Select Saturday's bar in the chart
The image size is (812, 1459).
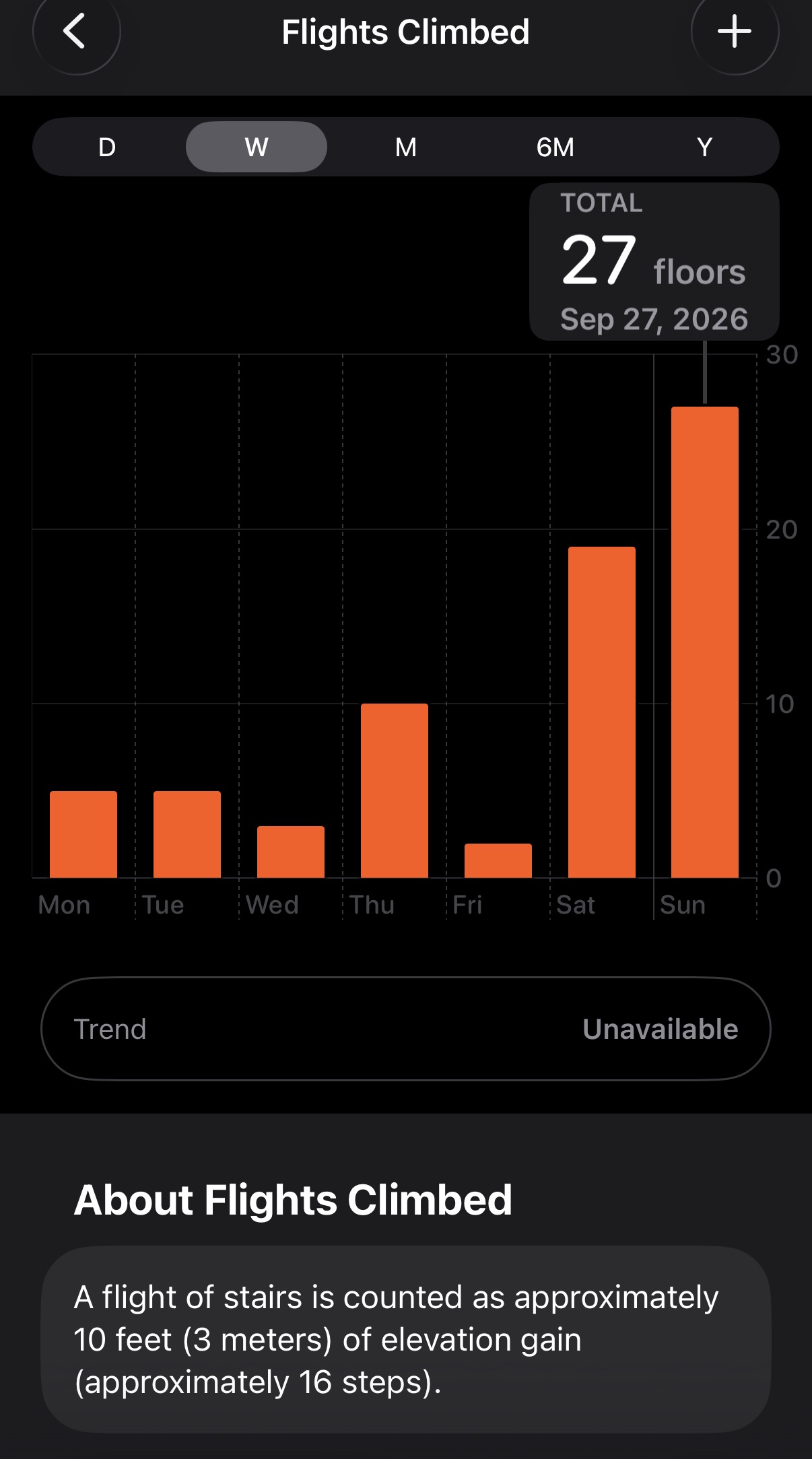(x=602, y=712)
